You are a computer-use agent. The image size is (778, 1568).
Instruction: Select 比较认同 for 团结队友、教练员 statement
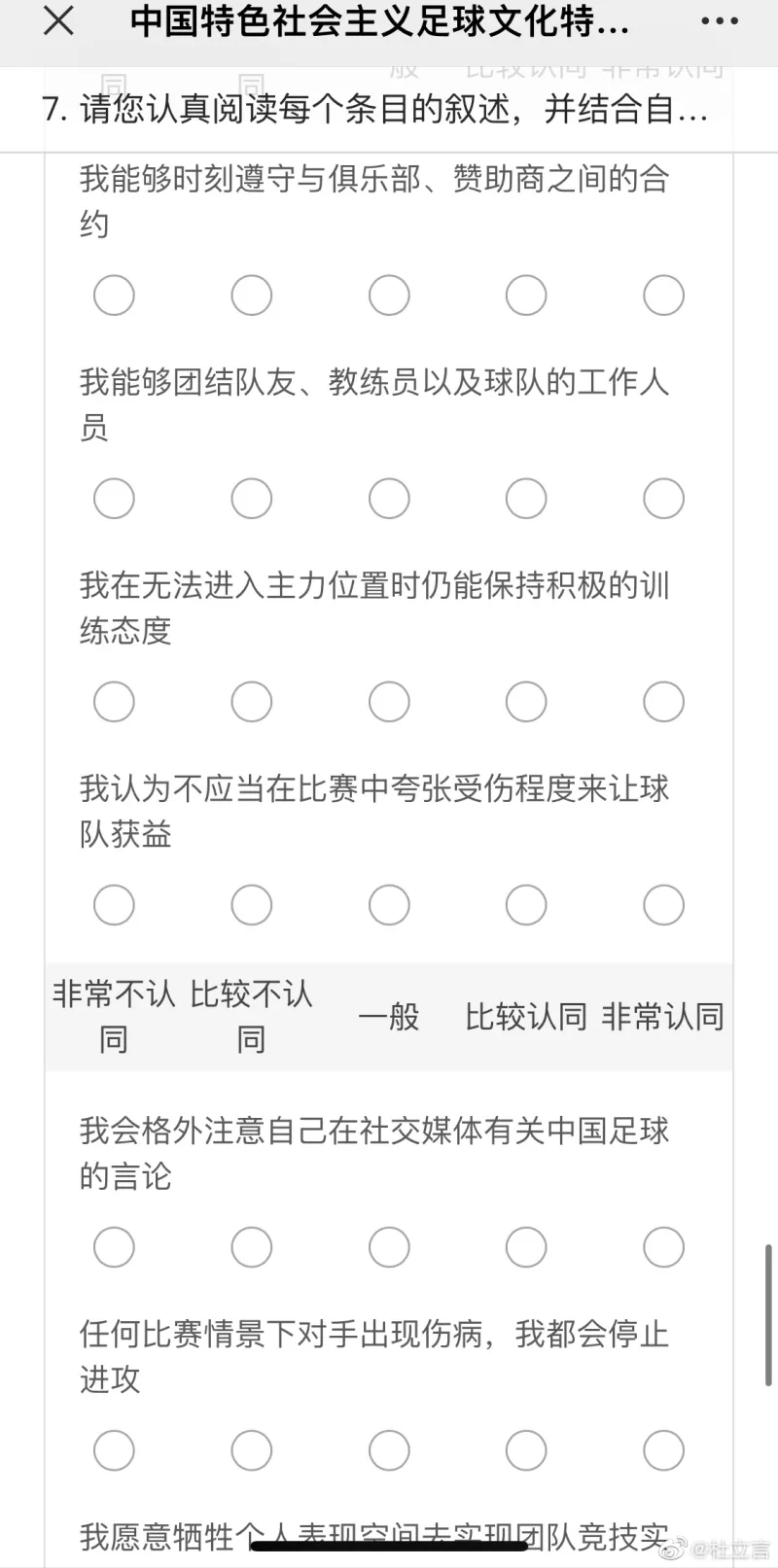click(526, 499)
